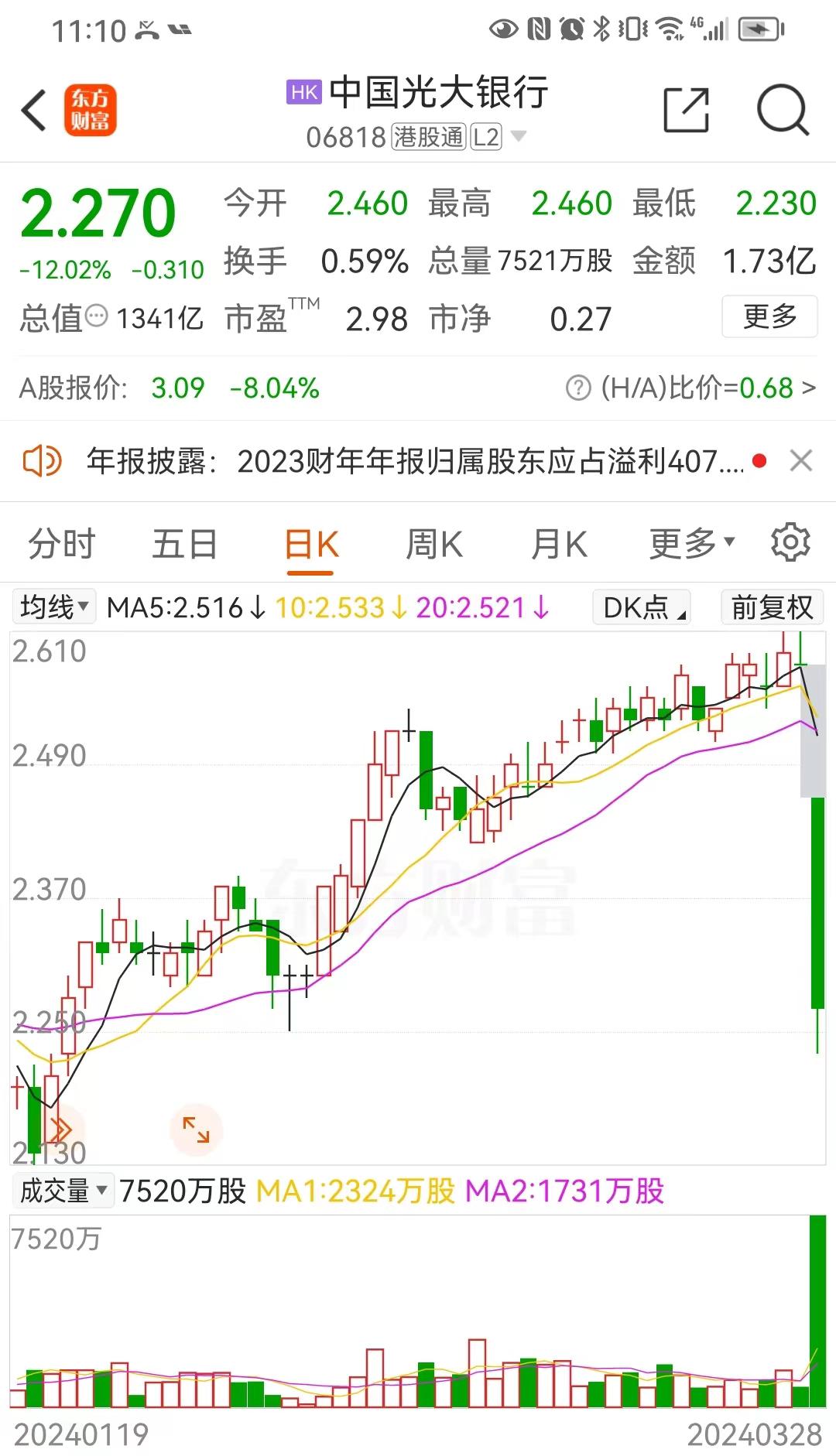Share this stock page

tap(687, 111)
